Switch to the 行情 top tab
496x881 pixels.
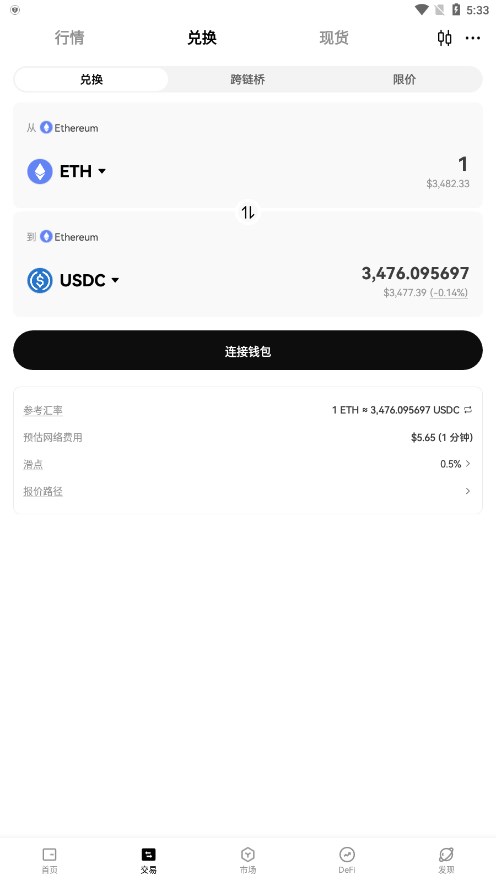[70, 38]
